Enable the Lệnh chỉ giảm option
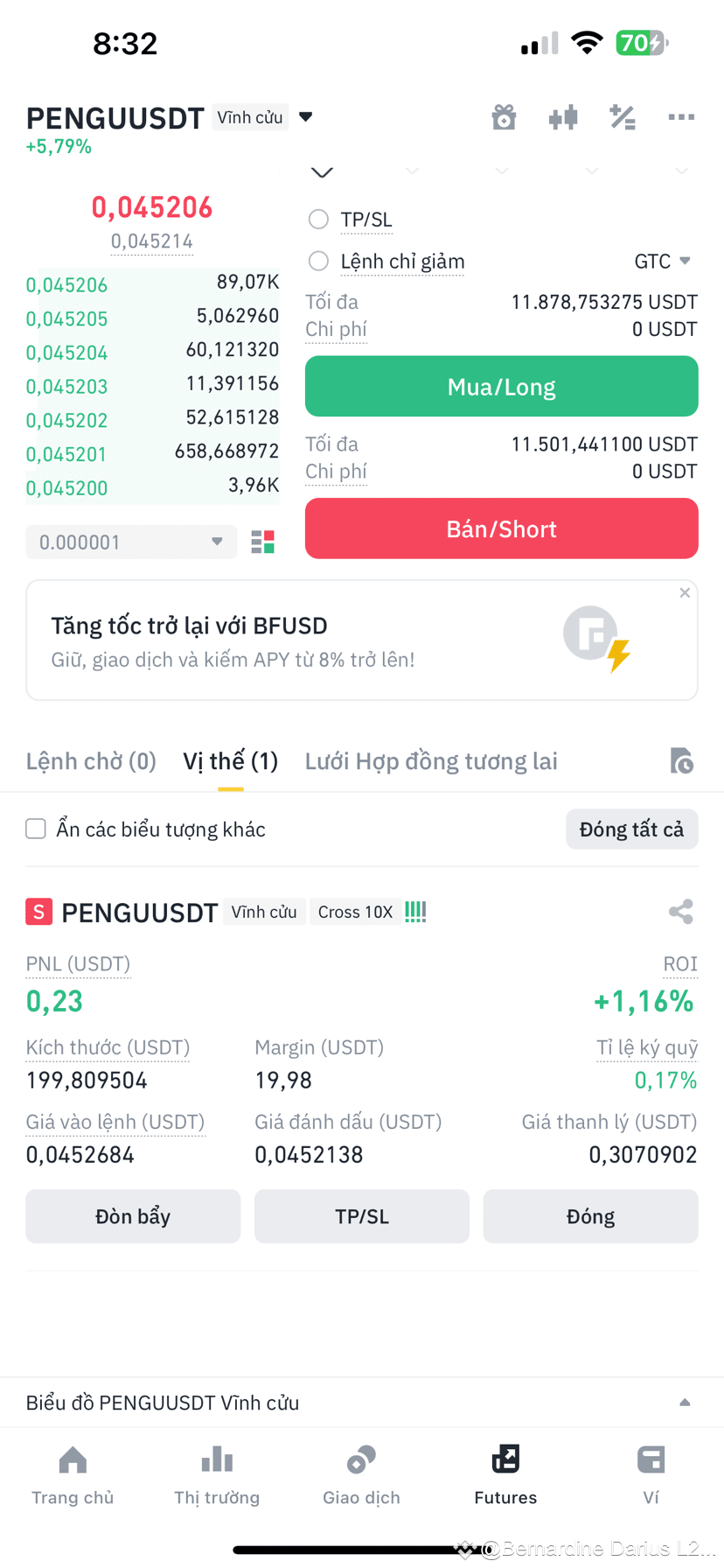The image size is (724, 1568). [318, 261]
